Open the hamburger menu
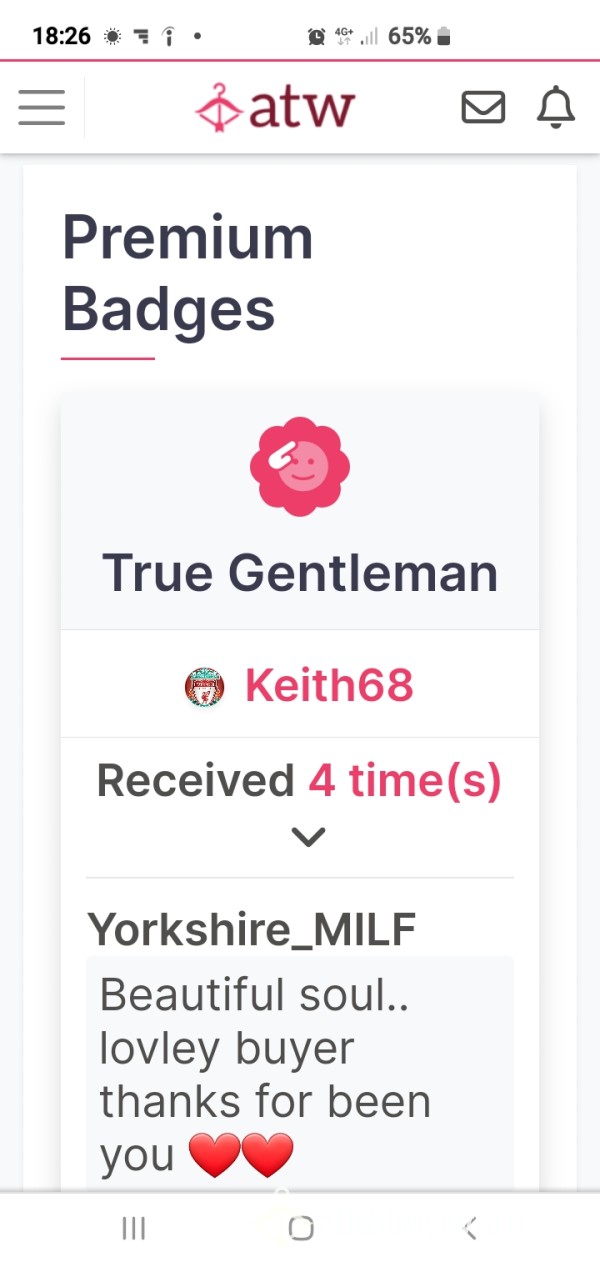600x1267 pixels. [x=42, y=107]
